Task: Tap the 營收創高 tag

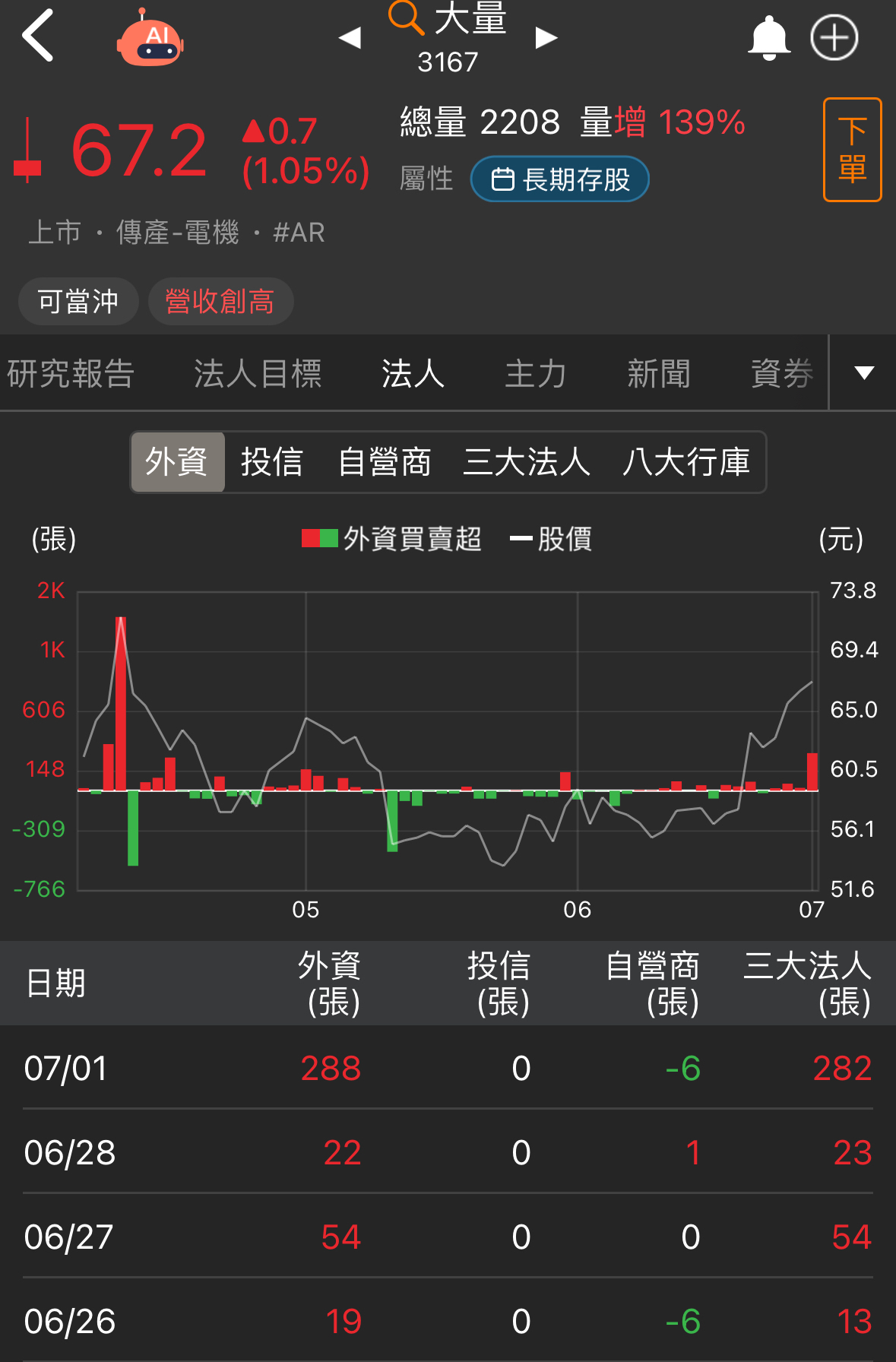Action: pyautogui.click(x=220, y=302)
